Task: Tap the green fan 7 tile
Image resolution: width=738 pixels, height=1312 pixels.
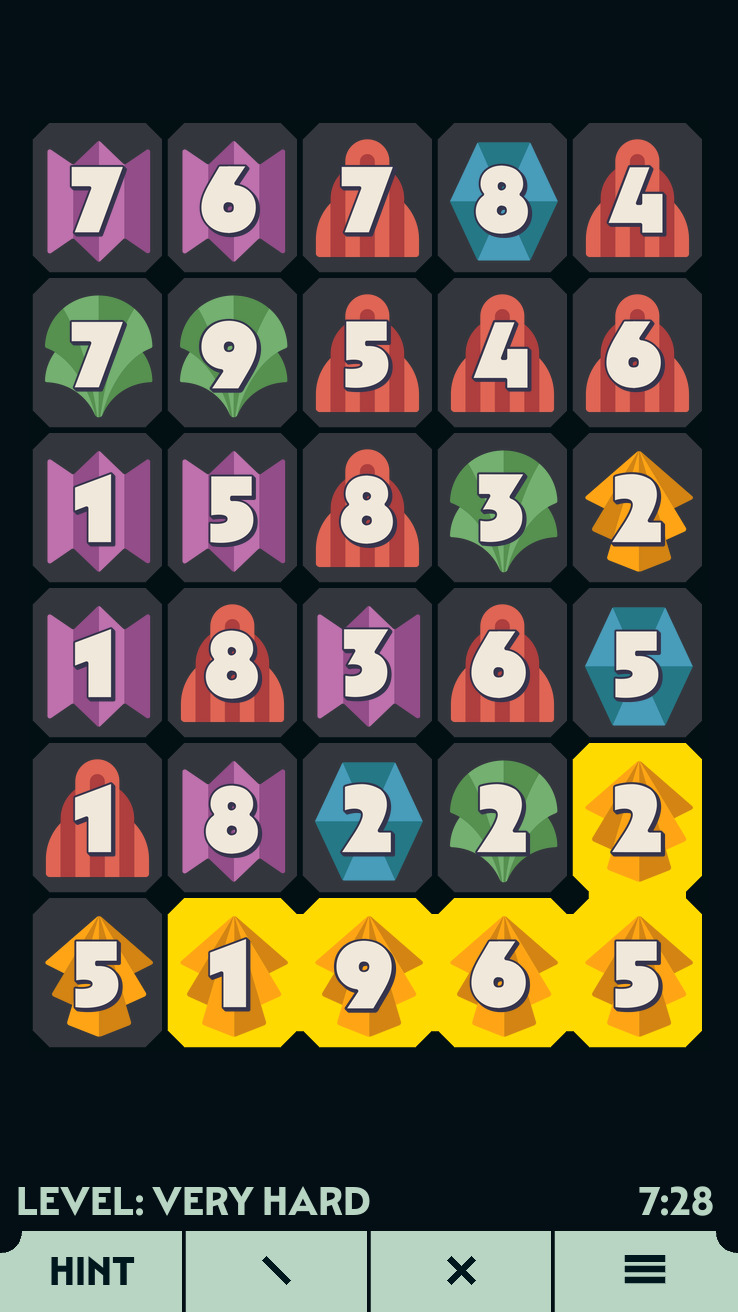Action: pyautogui.click(x=97, y=354)
